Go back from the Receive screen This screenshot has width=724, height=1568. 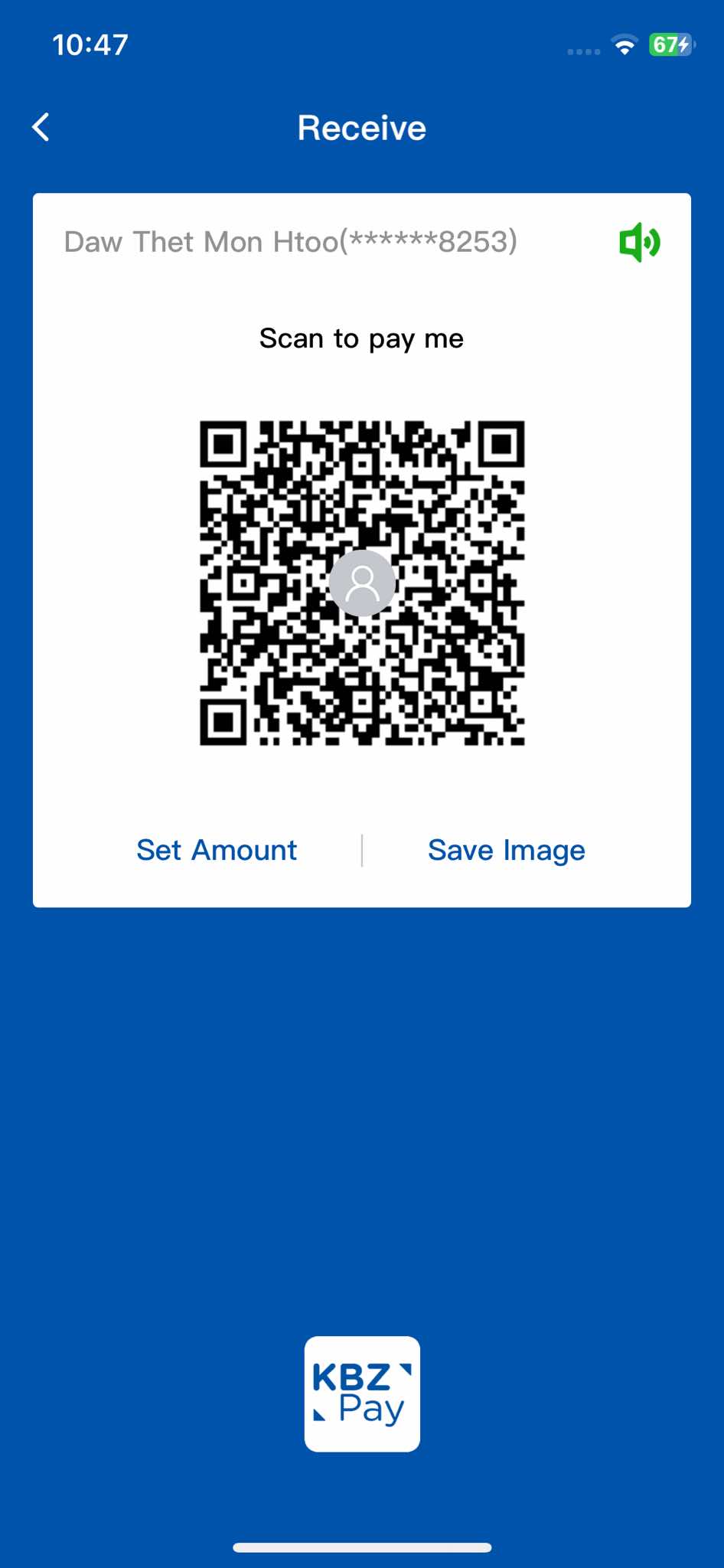[41, 127]
